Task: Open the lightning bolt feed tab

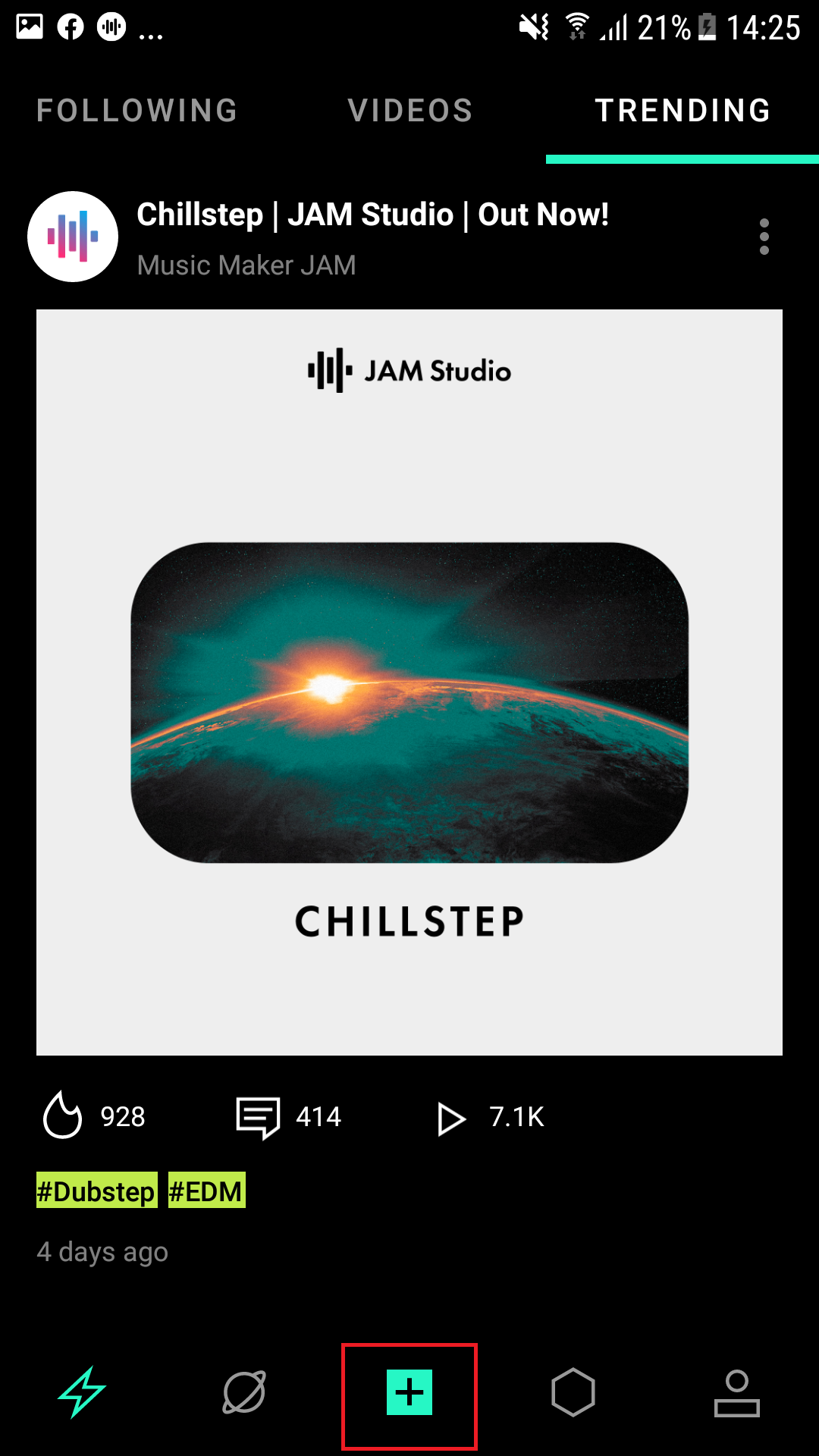Action: tap(82, 1392)
